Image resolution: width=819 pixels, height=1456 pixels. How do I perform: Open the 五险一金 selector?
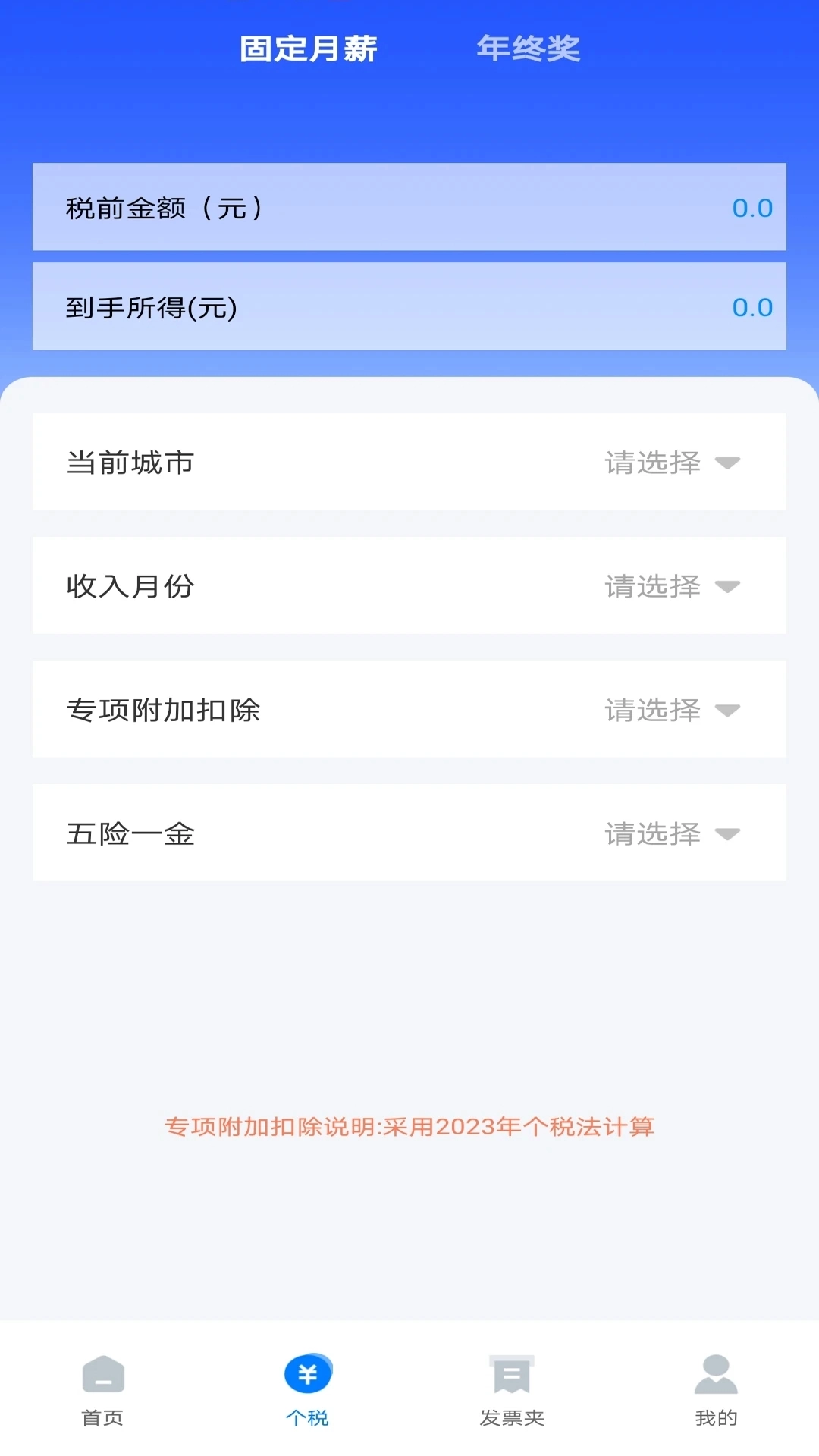pyautogui.click(x=671, y=833)
